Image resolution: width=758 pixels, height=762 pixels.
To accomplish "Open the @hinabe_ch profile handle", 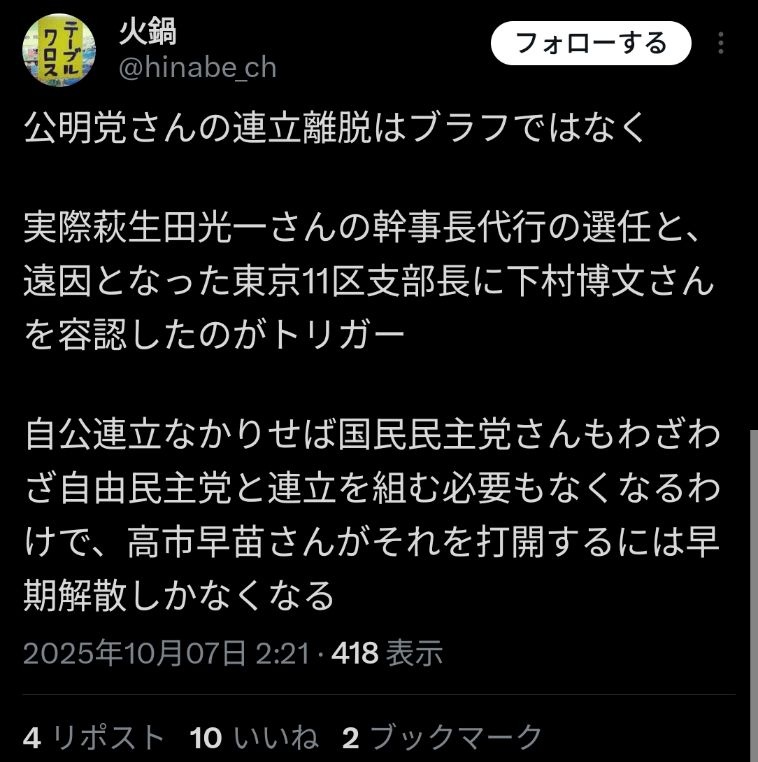I will 197,68.
